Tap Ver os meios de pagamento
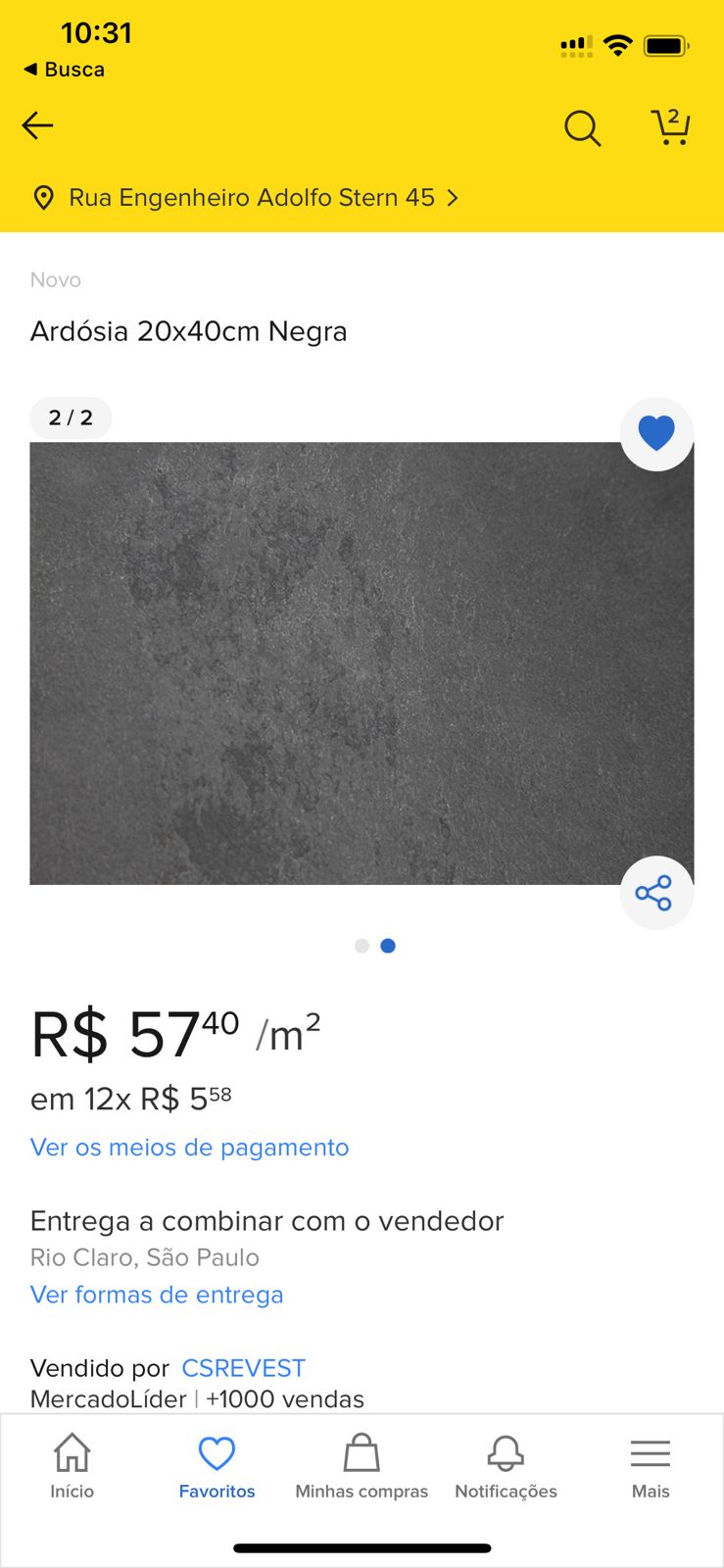 tap(189, 1147)
